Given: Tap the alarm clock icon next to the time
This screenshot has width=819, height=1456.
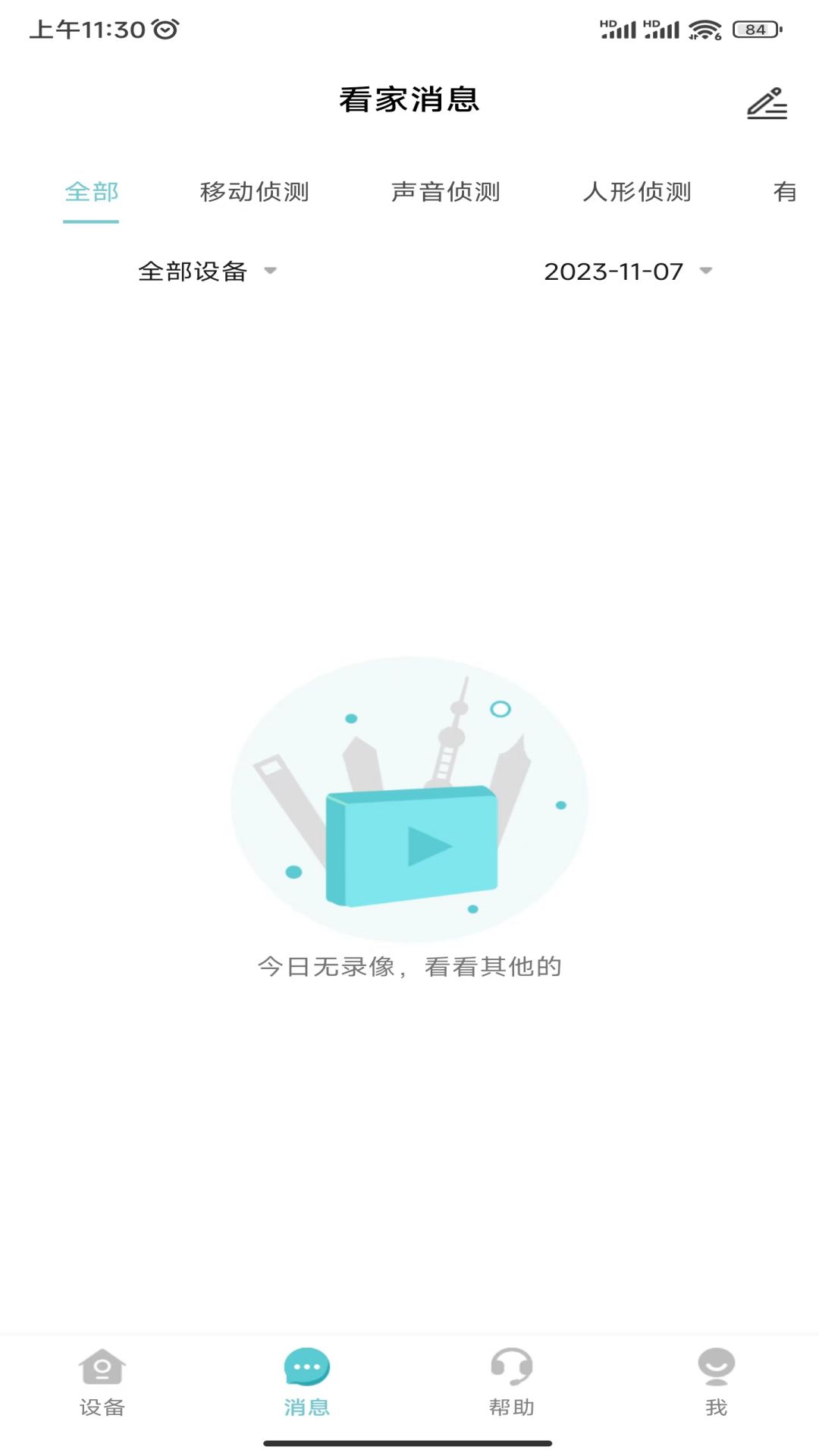Looking at the screenshot, I should [165, 29].
